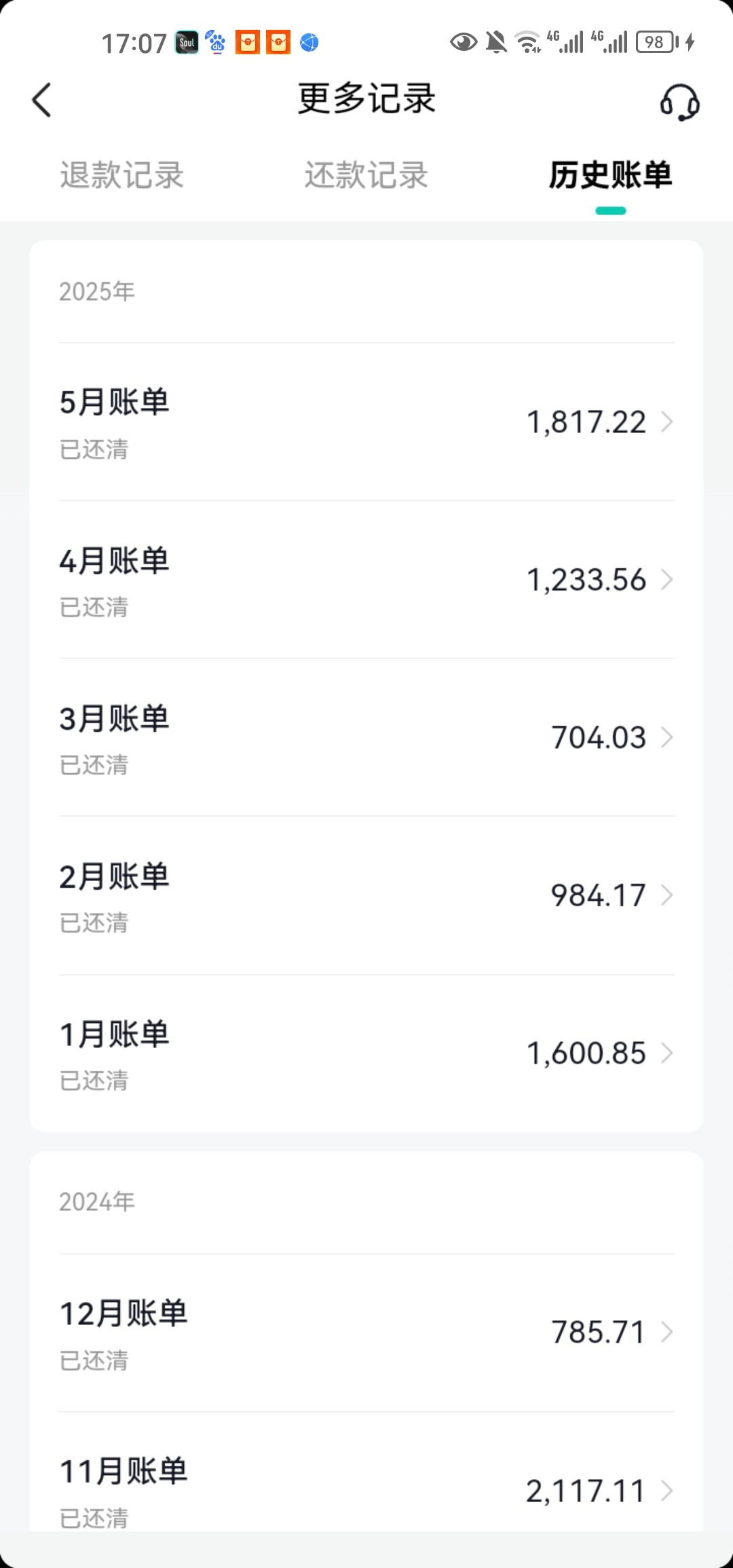
Task: Go back using the top-left arrow
Action: [41, 100]
